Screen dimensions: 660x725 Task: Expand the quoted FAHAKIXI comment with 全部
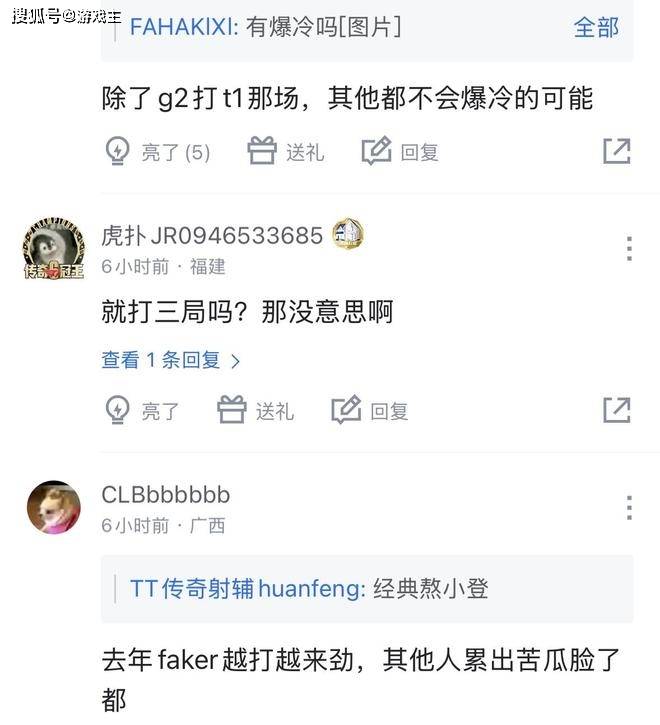[x=595, y=27]
